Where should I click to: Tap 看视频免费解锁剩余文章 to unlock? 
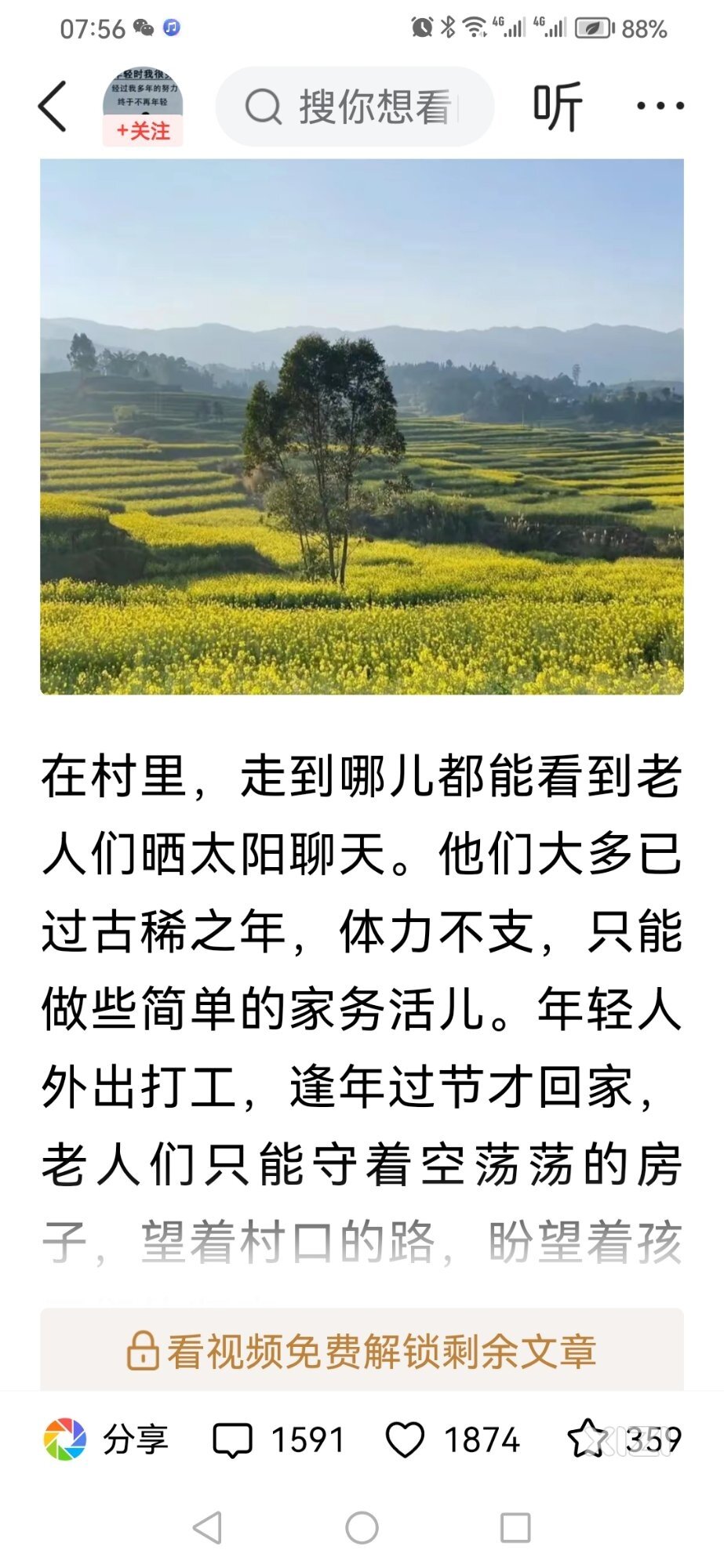pyautogui.click(x=362, y=1352)
